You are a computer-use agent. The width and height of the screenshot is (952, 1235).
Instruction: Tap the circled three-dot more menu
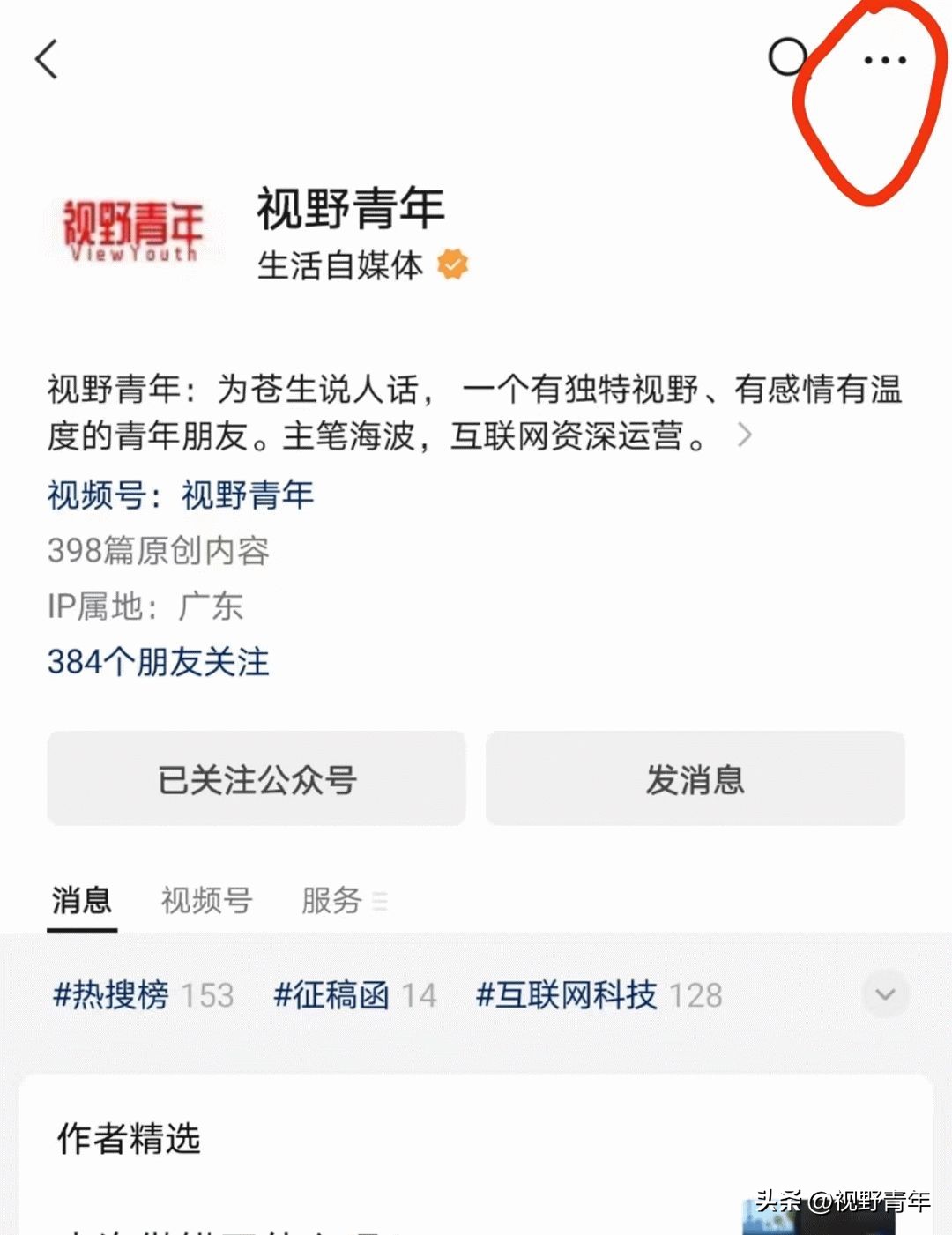pos(884,60)
